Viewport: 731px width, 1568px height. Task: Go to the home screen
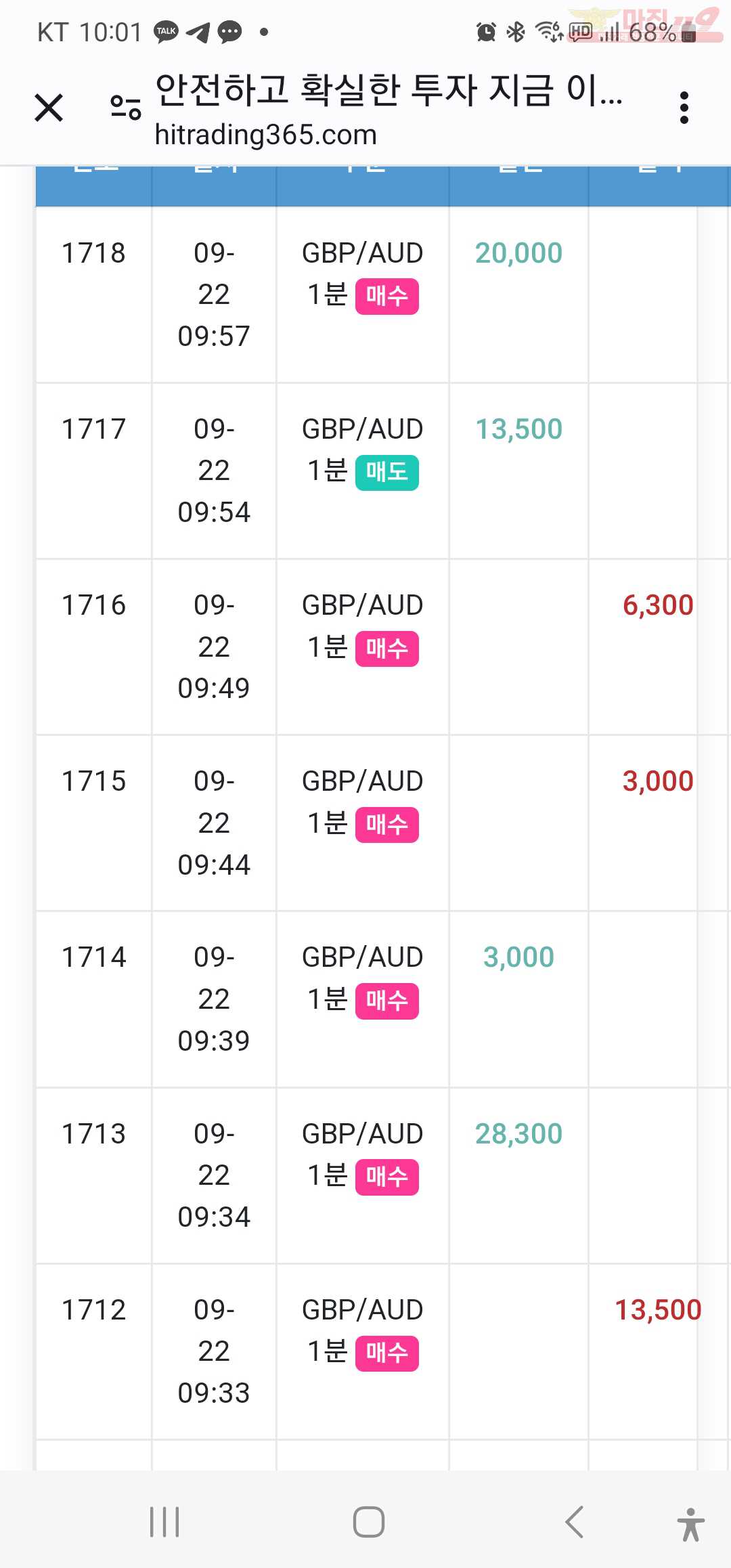369,1522
